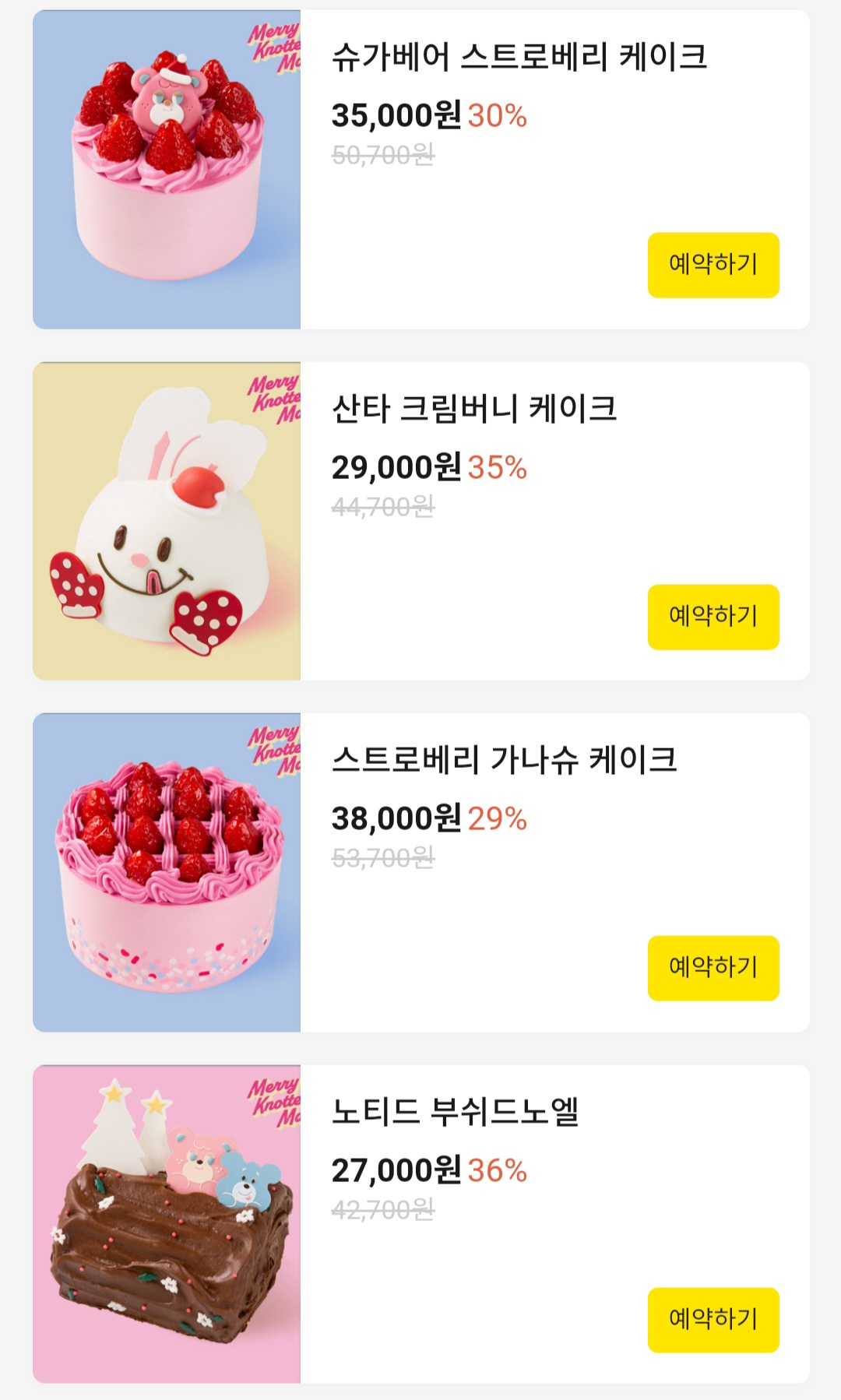Viewport: 841px width, 1400px height.
Task: View the 산타 크림버니 케이크 picture
Action: (x=167, y=521)
